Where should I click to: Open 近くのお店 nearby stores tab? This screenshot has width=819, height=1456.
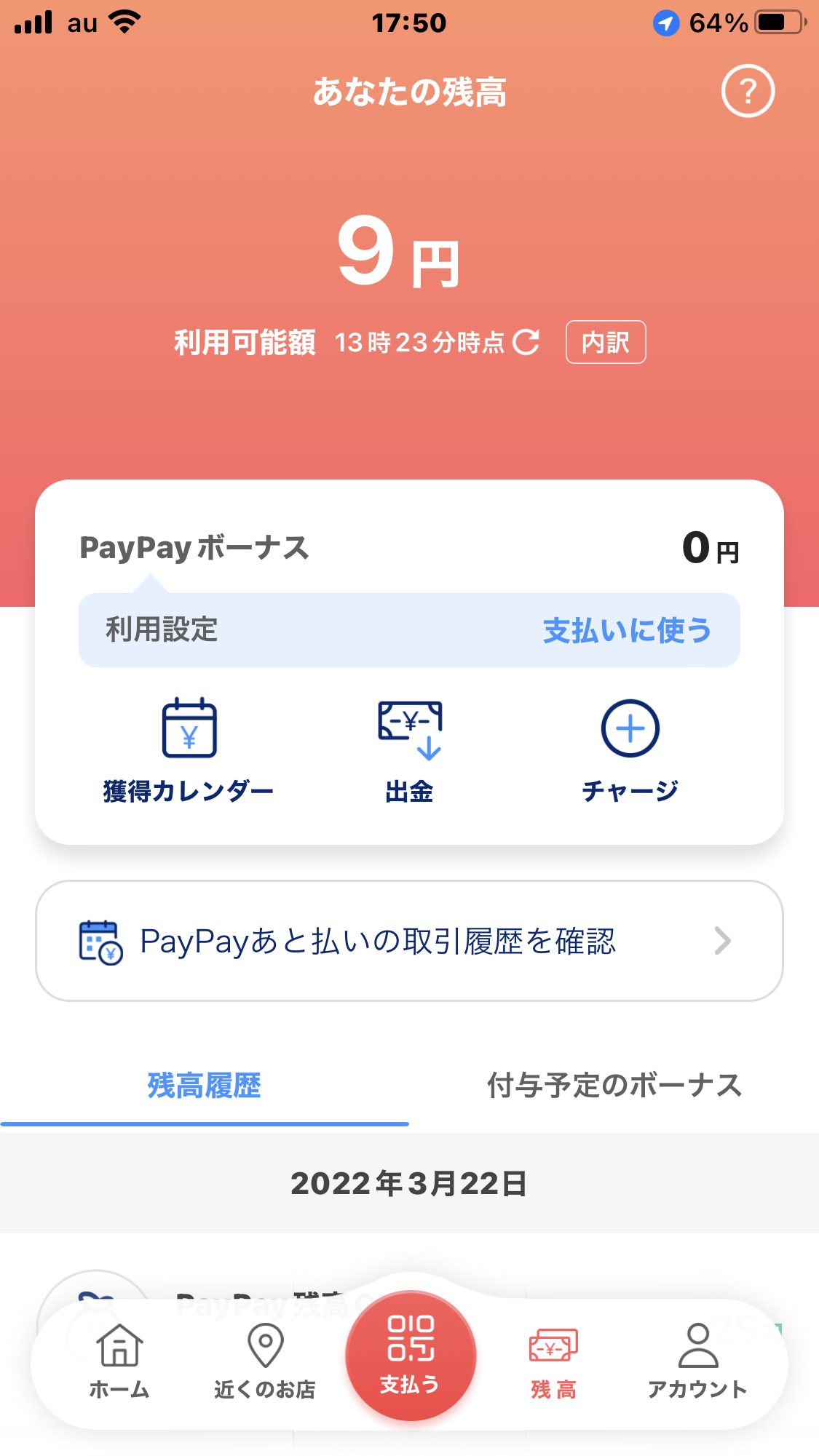tap(265, 1361)
